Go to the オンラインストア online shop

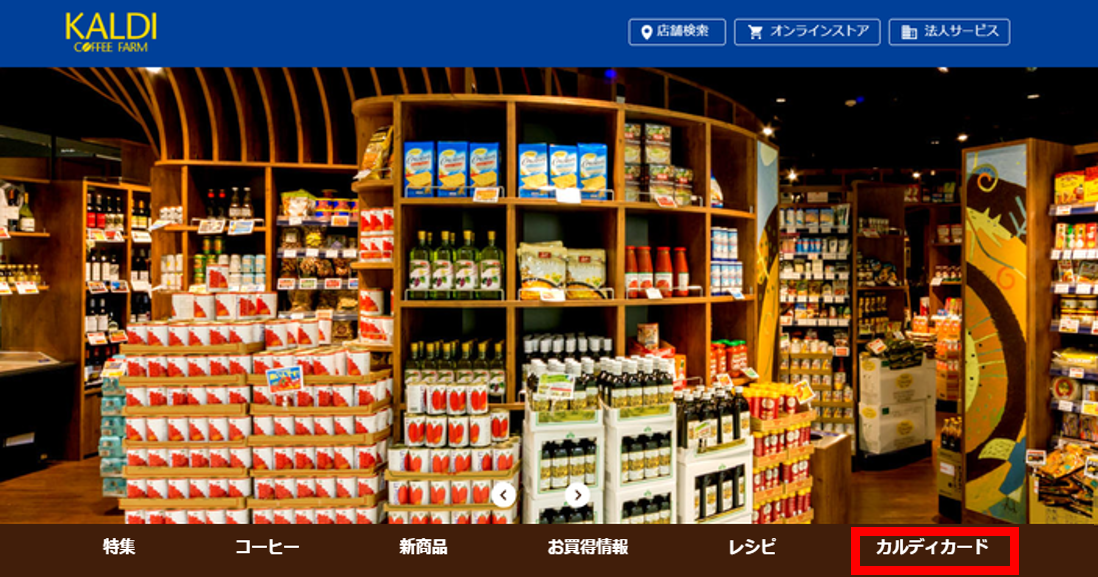pyautogui.click(x=807, y=32)
